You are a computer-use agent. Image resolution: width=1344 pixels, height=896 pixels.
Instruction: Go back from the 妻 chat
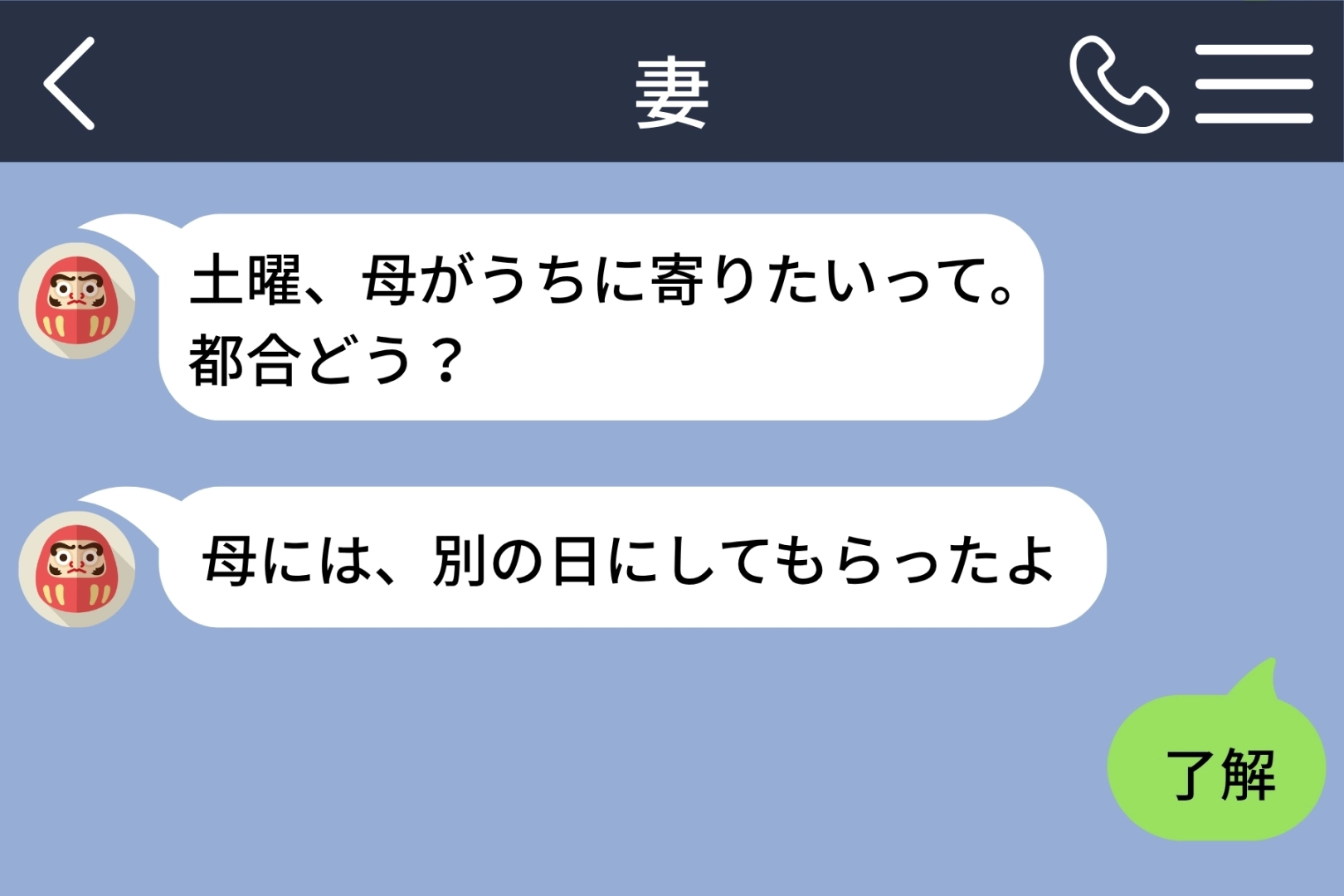(70, 83)
